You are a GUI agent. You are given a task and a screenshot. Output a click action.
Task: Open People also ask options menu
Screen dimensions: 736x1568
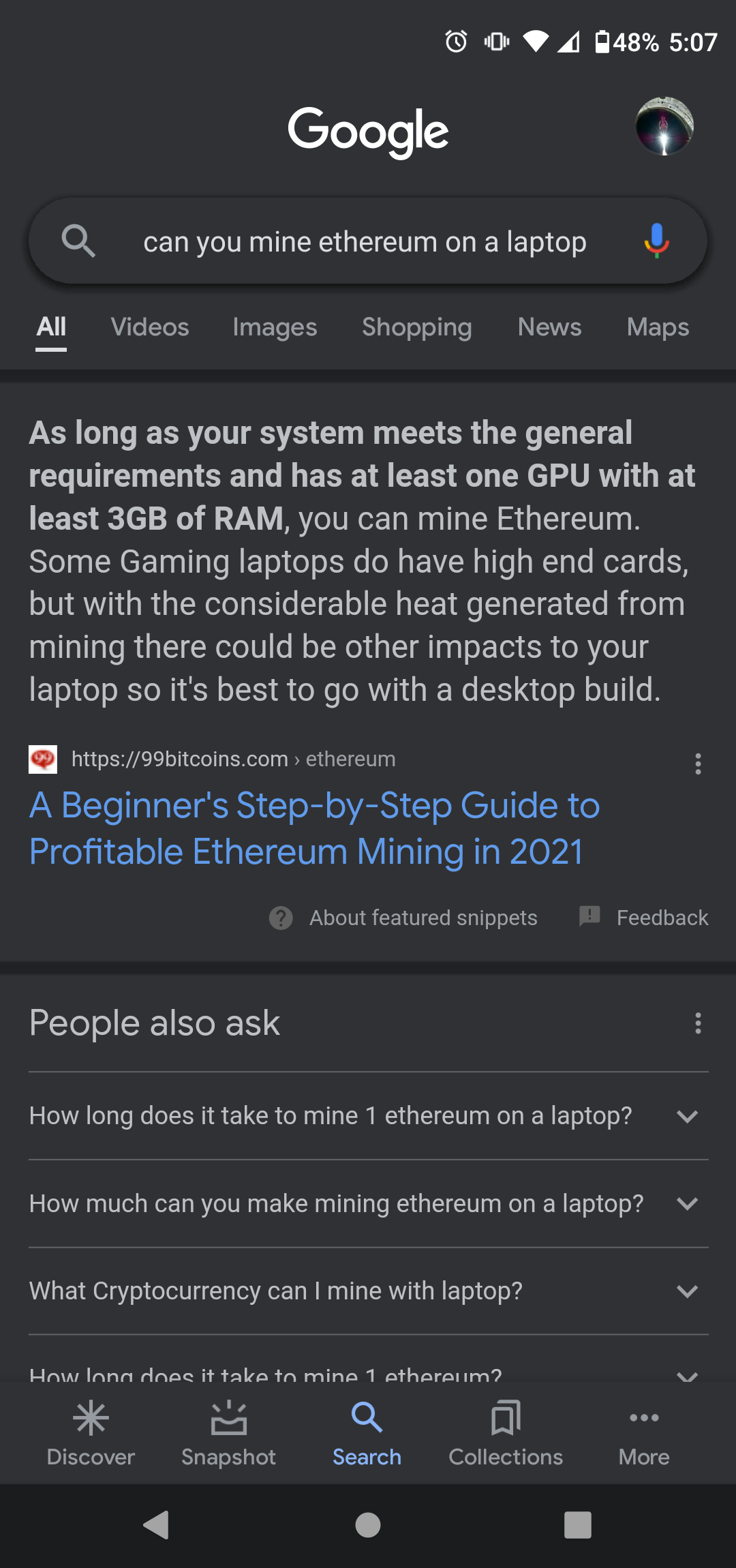[698, 1023]
